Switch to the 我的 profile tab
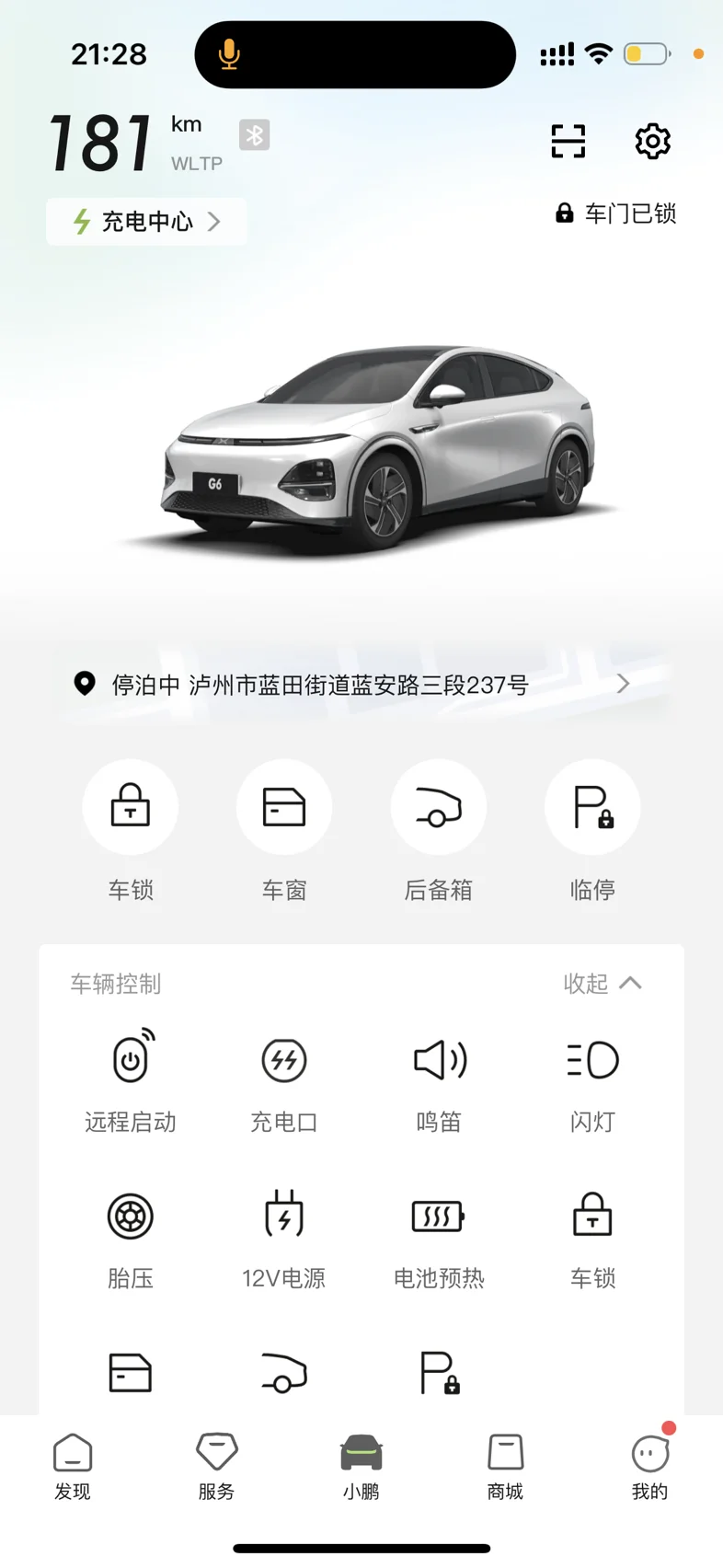This screenshot has height=1568, width=723. 650,1467
